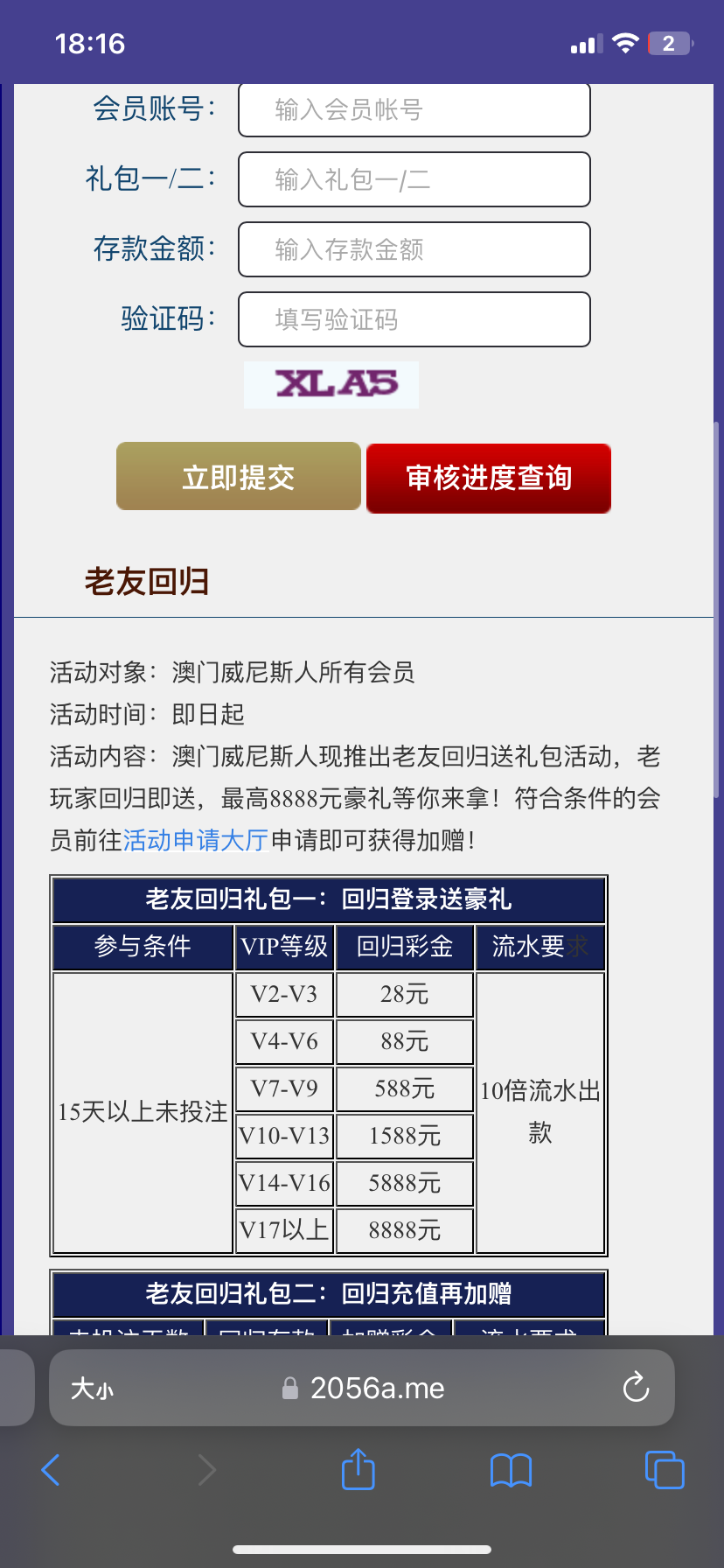724x1568 pixels.
Task: Open Safari bookmarks
Action: [x=511, y=1470]
